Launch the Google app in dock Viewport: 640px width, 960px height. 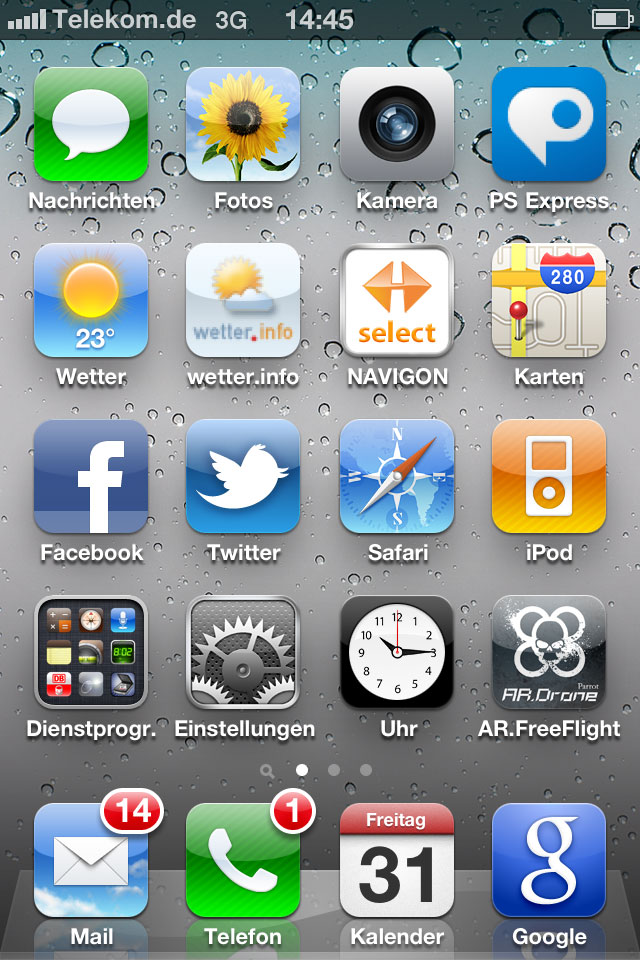tap(549, 861)
